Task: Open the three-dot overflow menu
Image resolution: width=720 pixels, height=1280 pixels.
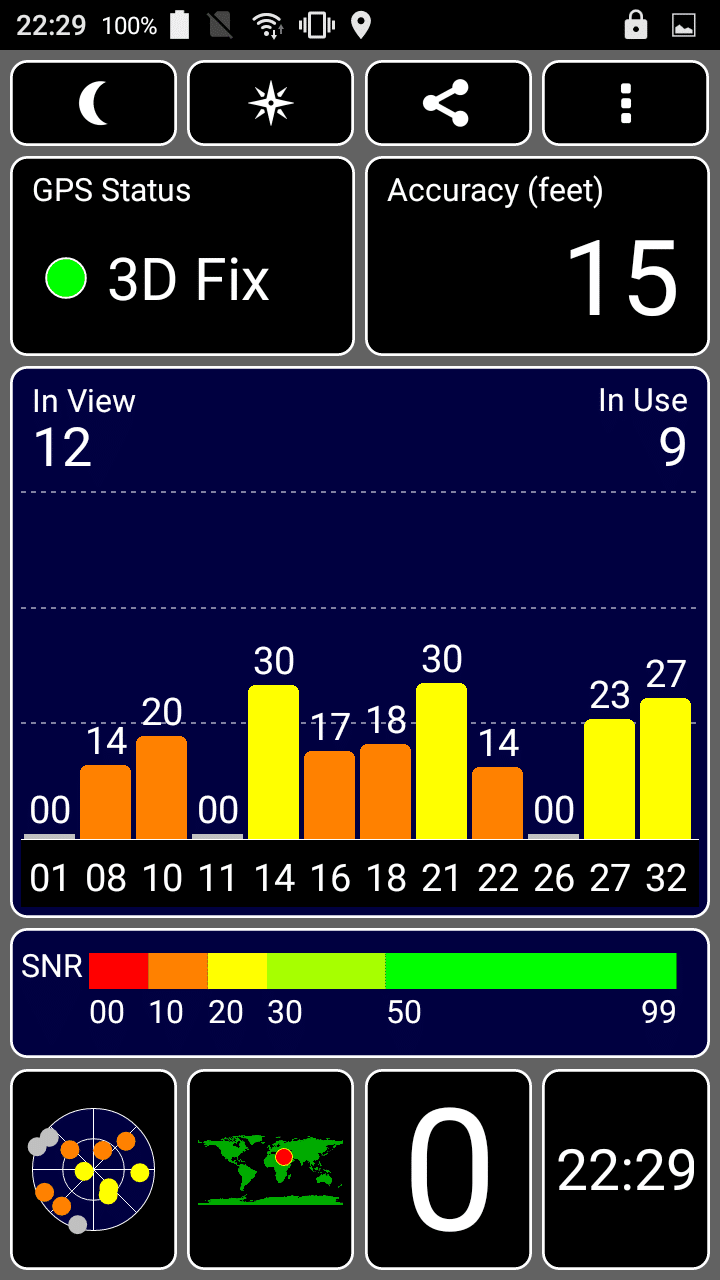Action: point(626,104)
